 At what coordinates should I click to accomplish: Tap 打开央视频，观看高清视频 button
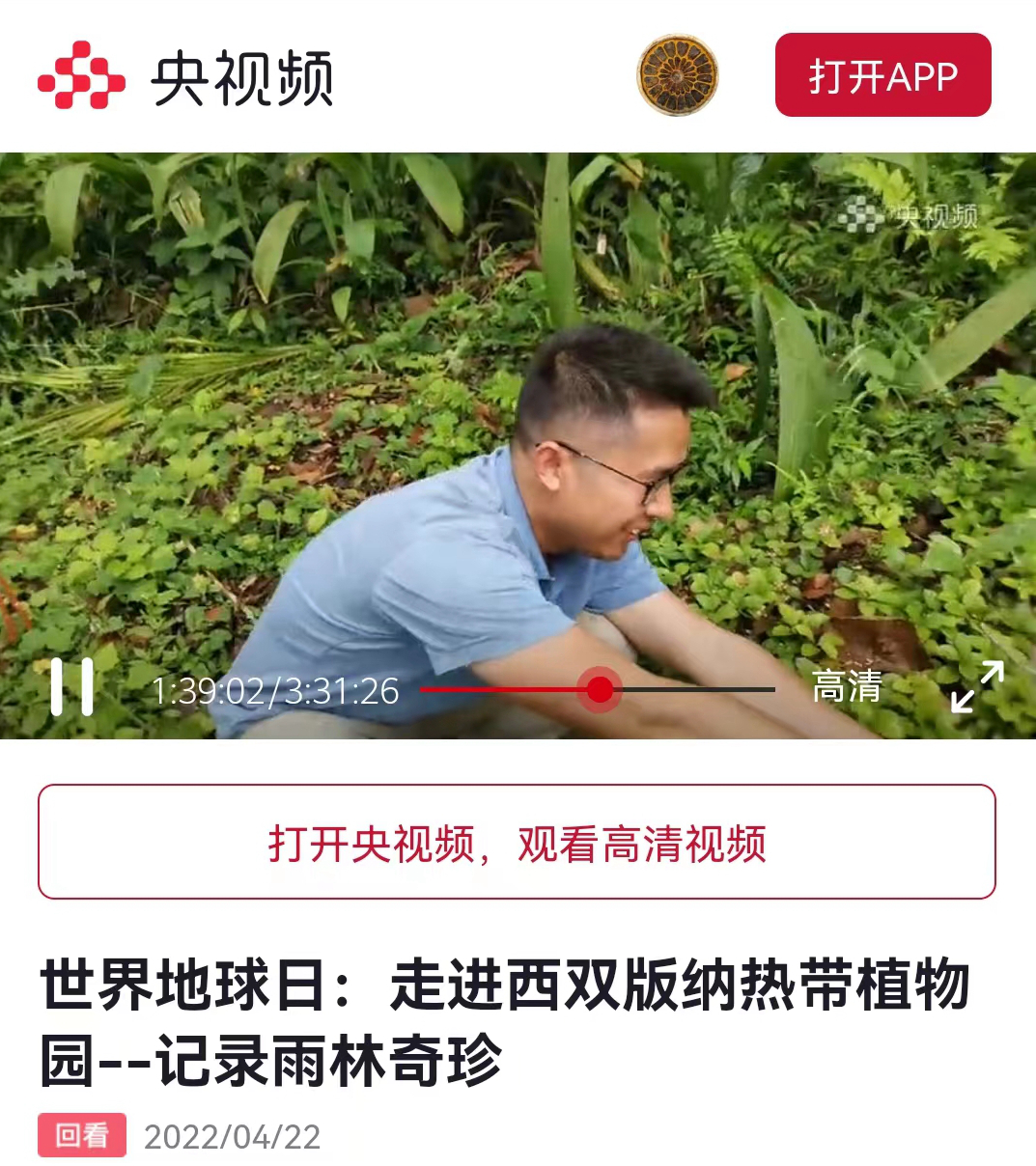point(517,843)
